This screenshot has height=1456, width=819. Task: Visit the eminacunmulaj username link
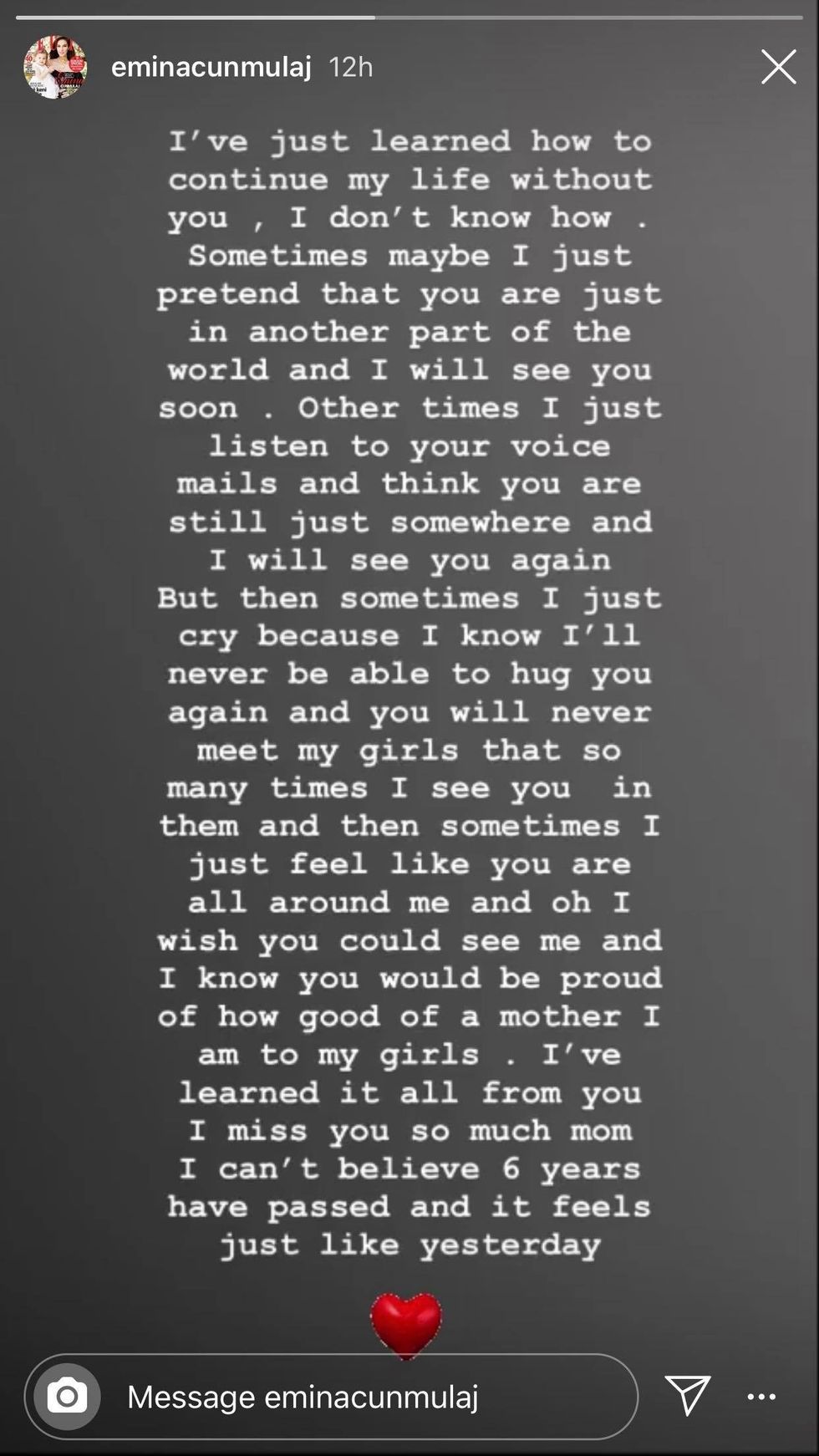[x=211, y=68]
